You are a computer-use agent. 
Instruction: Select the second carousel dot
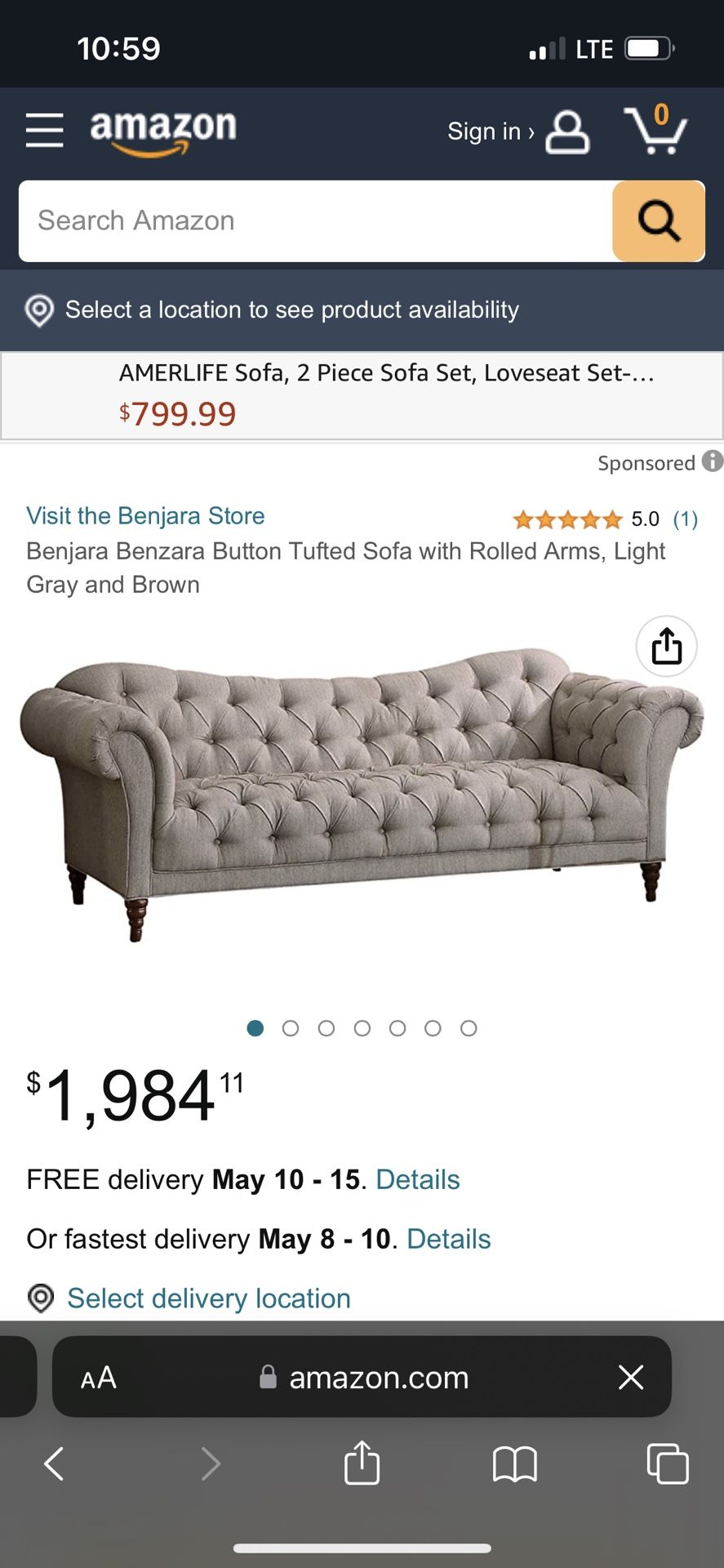coord(291,1028)
